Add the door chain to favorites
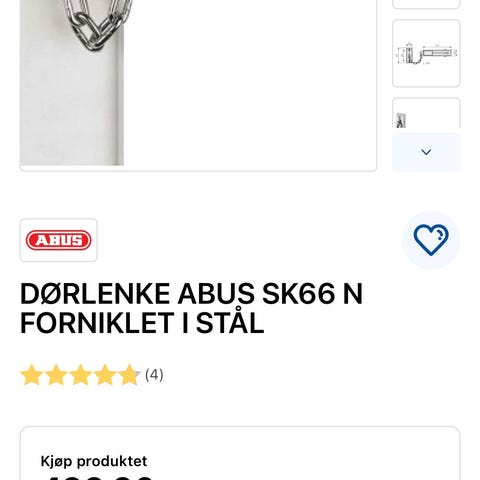The height and width of the screenshot is (480, 480). pyautogui.click(x=431, y=240)
